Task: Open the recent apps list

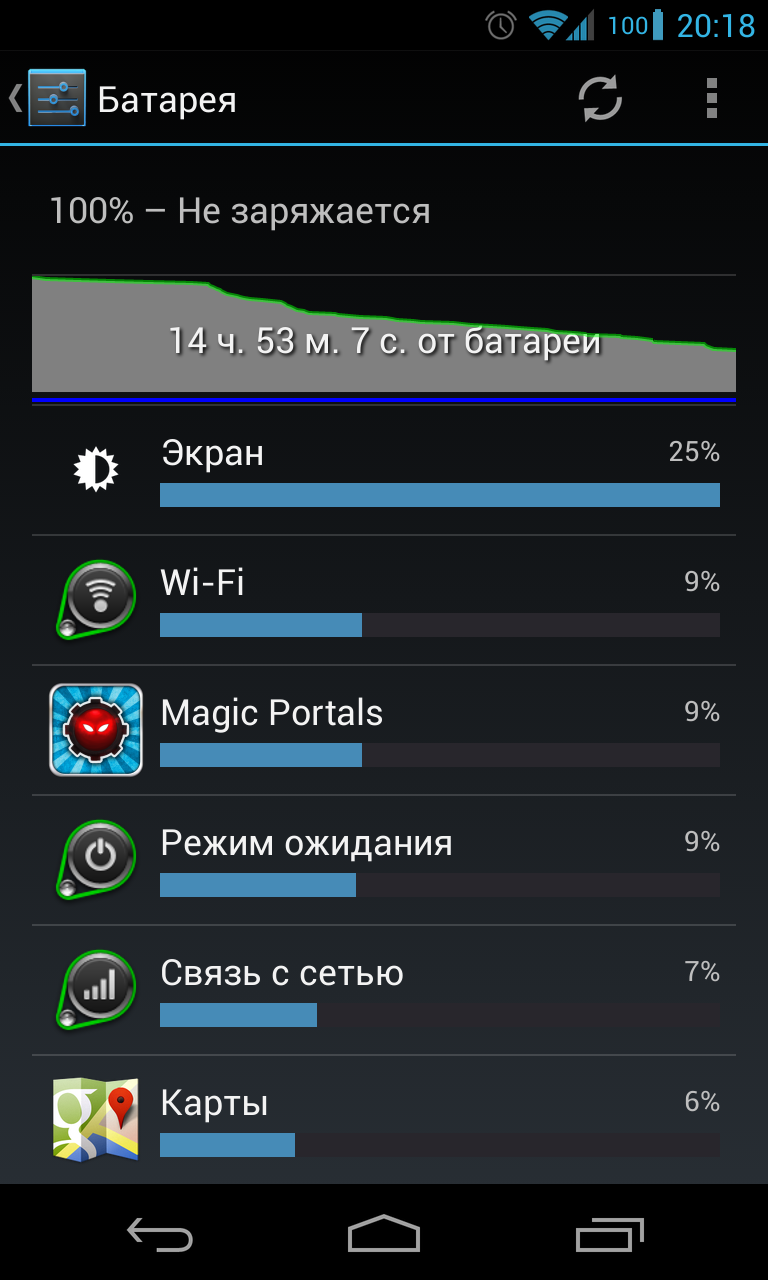Action: [610, 1234]
